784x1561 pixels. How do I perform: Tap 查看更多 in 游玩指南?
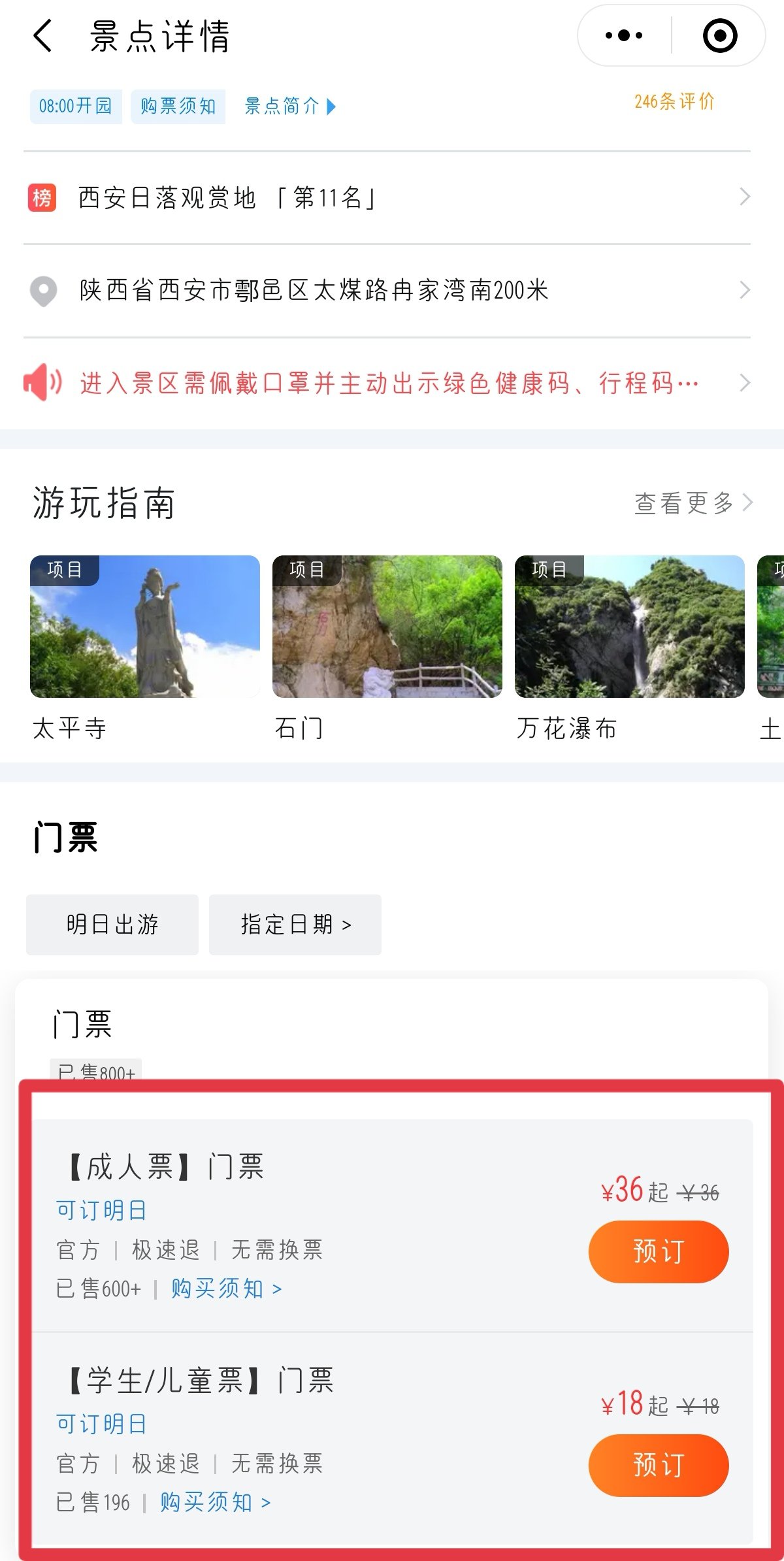point(693,503)
